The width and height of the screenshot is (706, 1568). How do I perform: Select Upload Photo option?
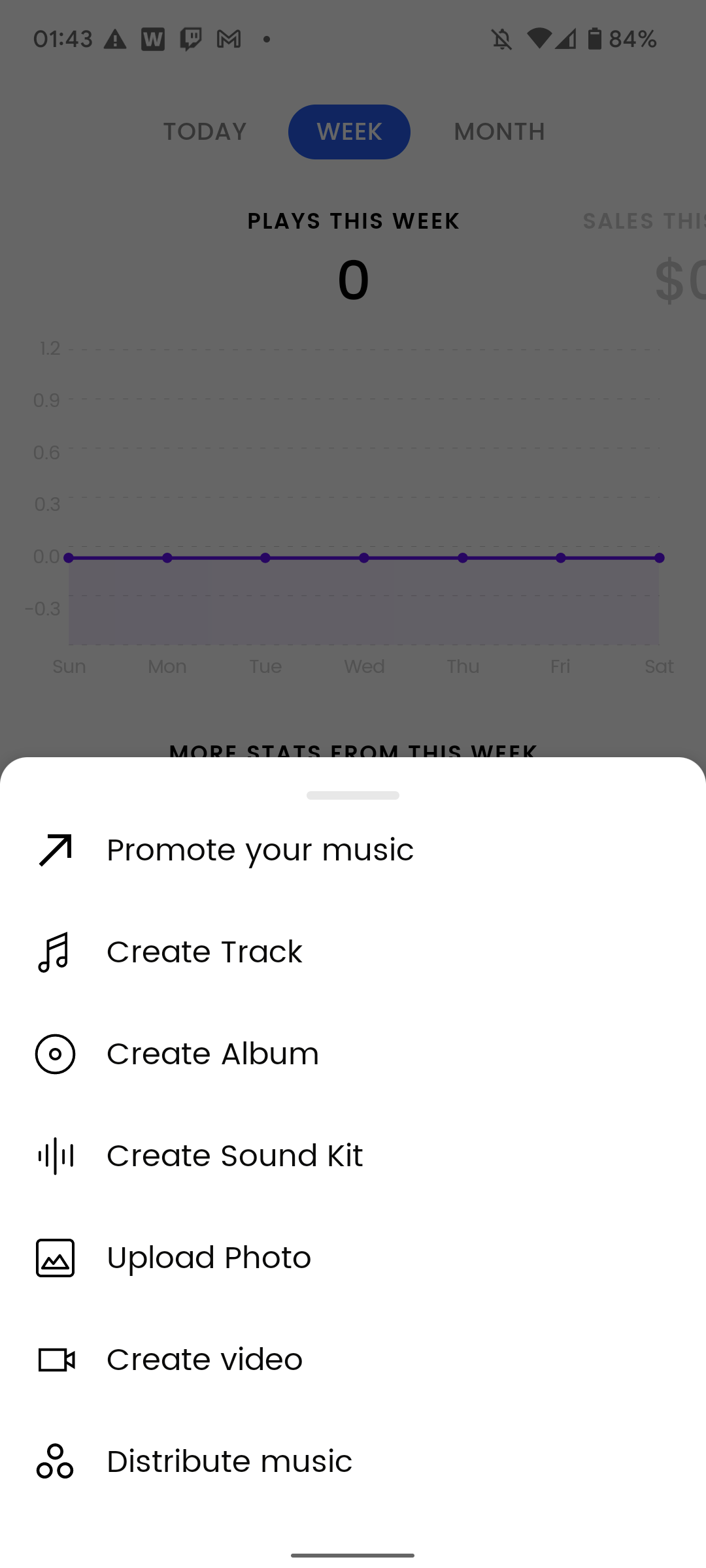[x=208, y=1257]
